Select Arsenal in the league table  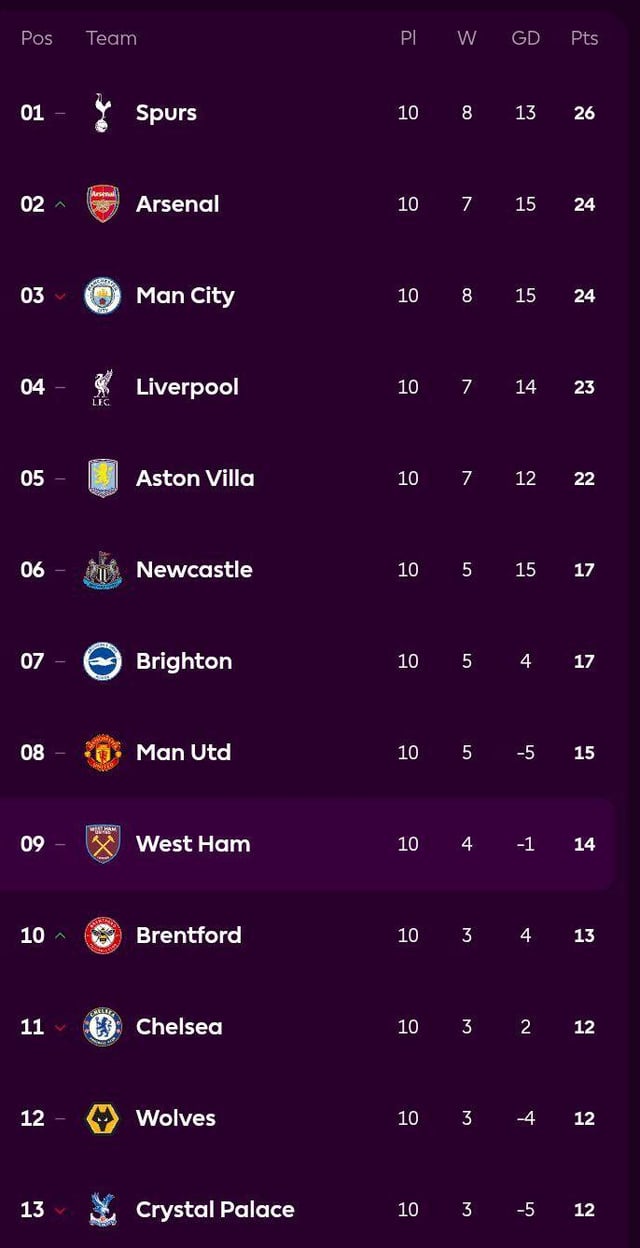point(177,204)
